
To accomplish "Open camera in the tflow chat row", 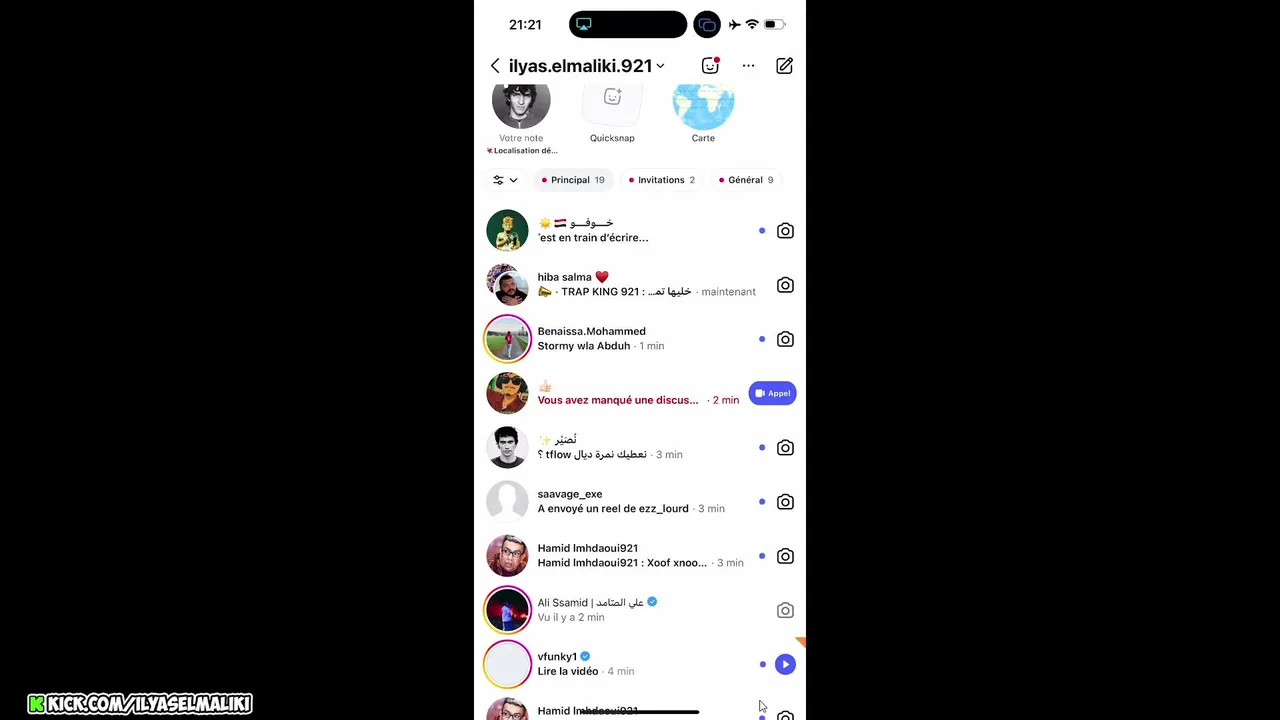I will (785, 448).
